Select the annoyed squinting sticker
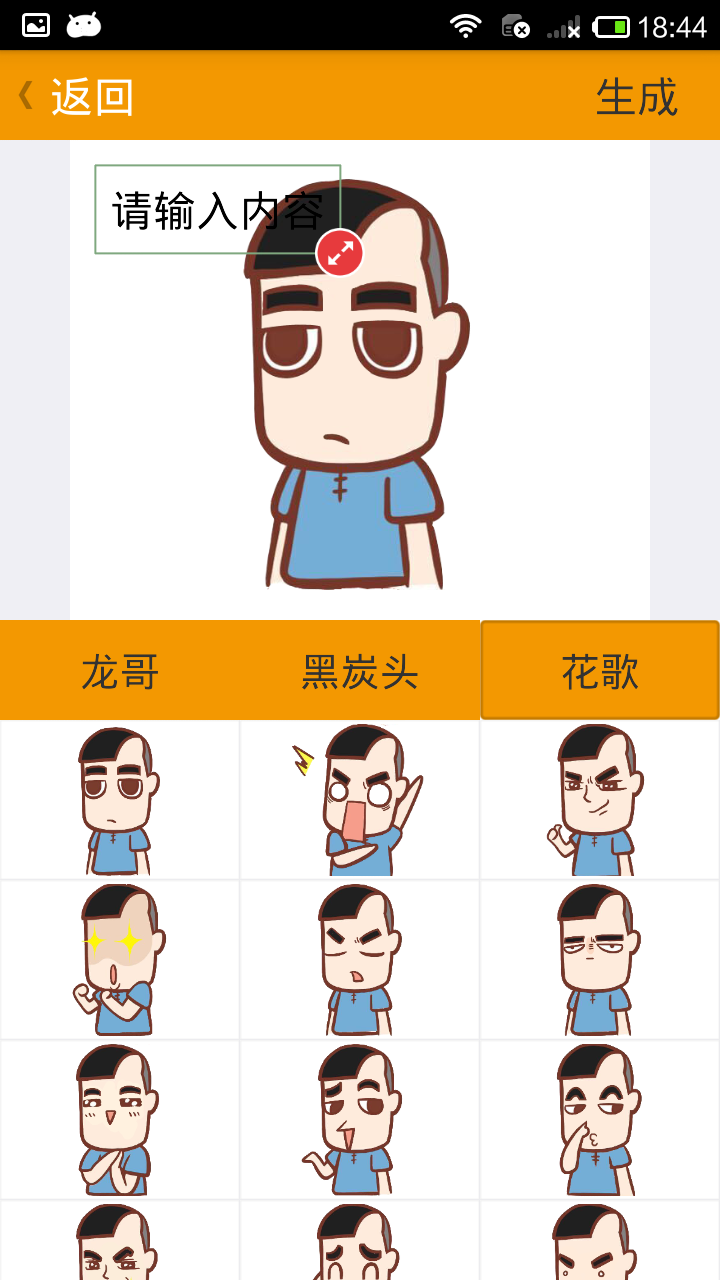Viewport: 720px width, 1280px height. point(600,958)
